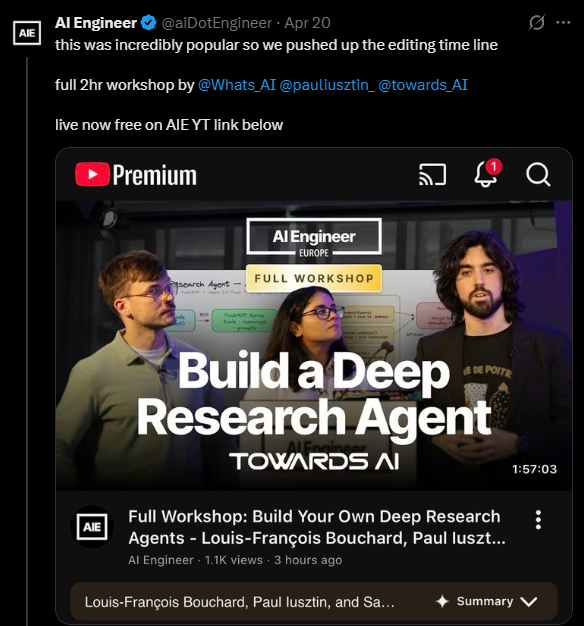584x626 pixels.
Task: Open the attached Deep Research Agent image
Action: coord(314,386)
